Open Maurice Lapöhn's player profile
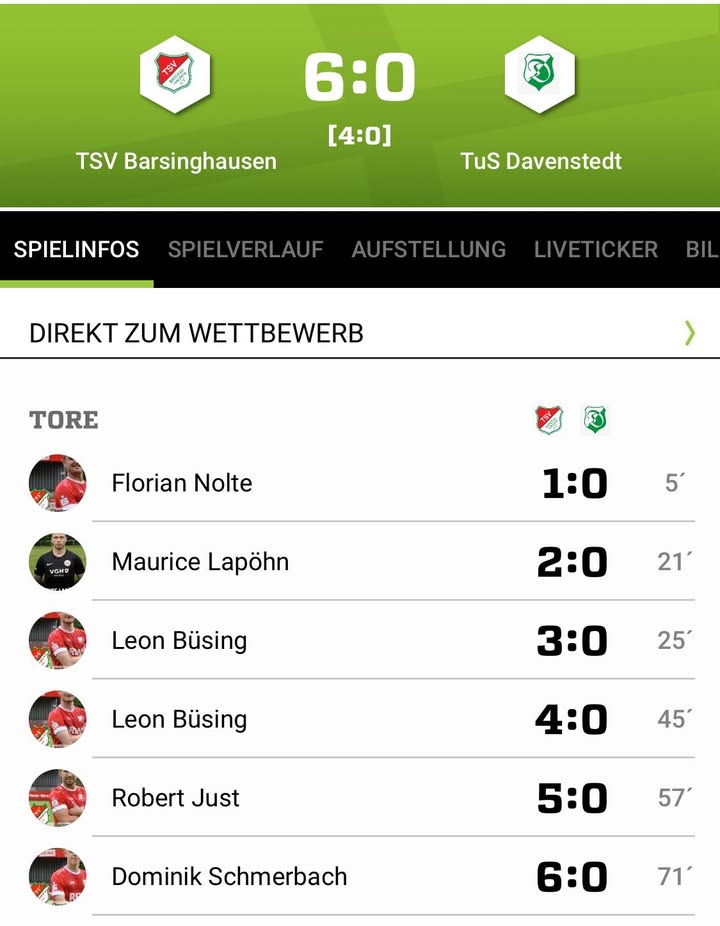The width and height of the screenshot is (720, 926). point(200,562)
